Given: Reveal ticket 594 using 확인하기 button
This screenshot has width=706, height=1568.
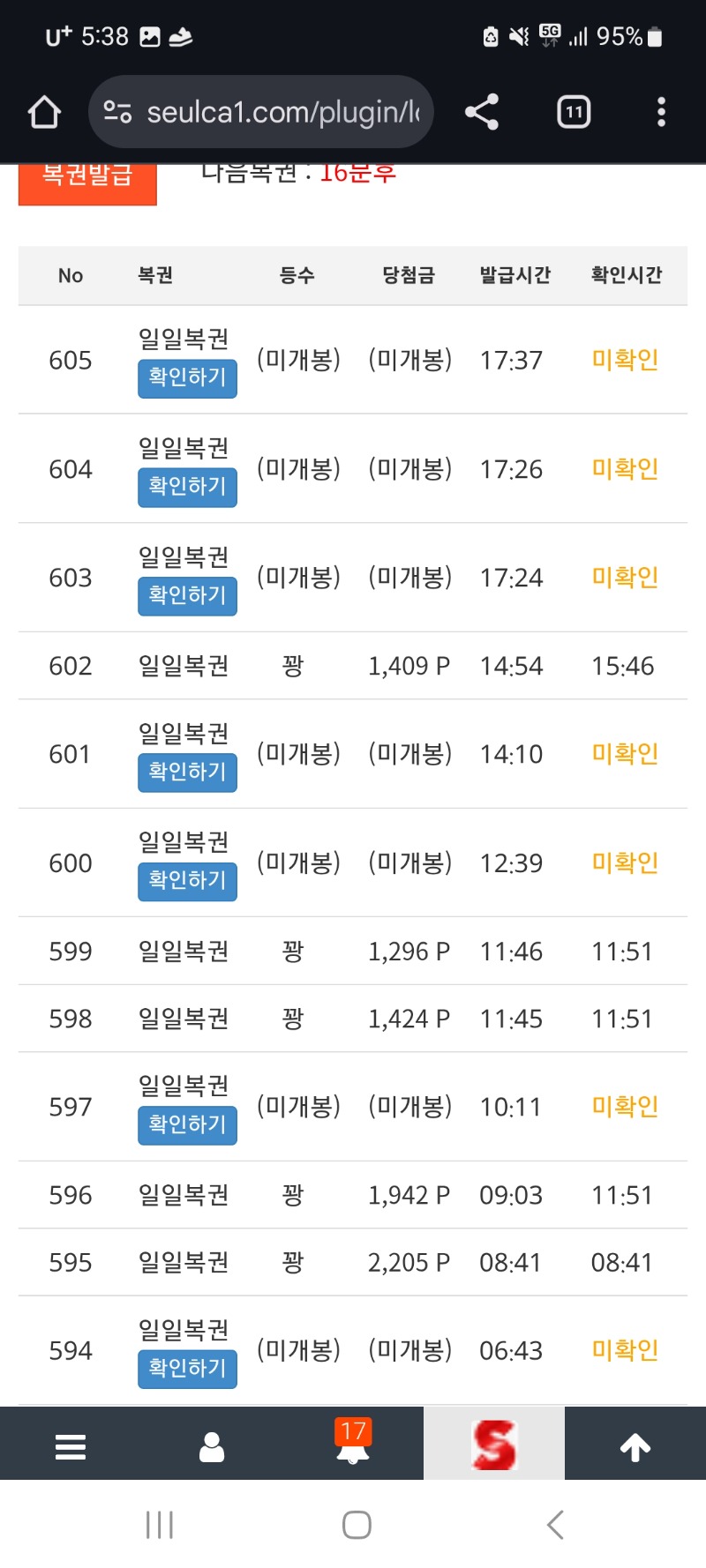Looking at the screenshot, I should pyautogui.click(x=187, y=1369).
